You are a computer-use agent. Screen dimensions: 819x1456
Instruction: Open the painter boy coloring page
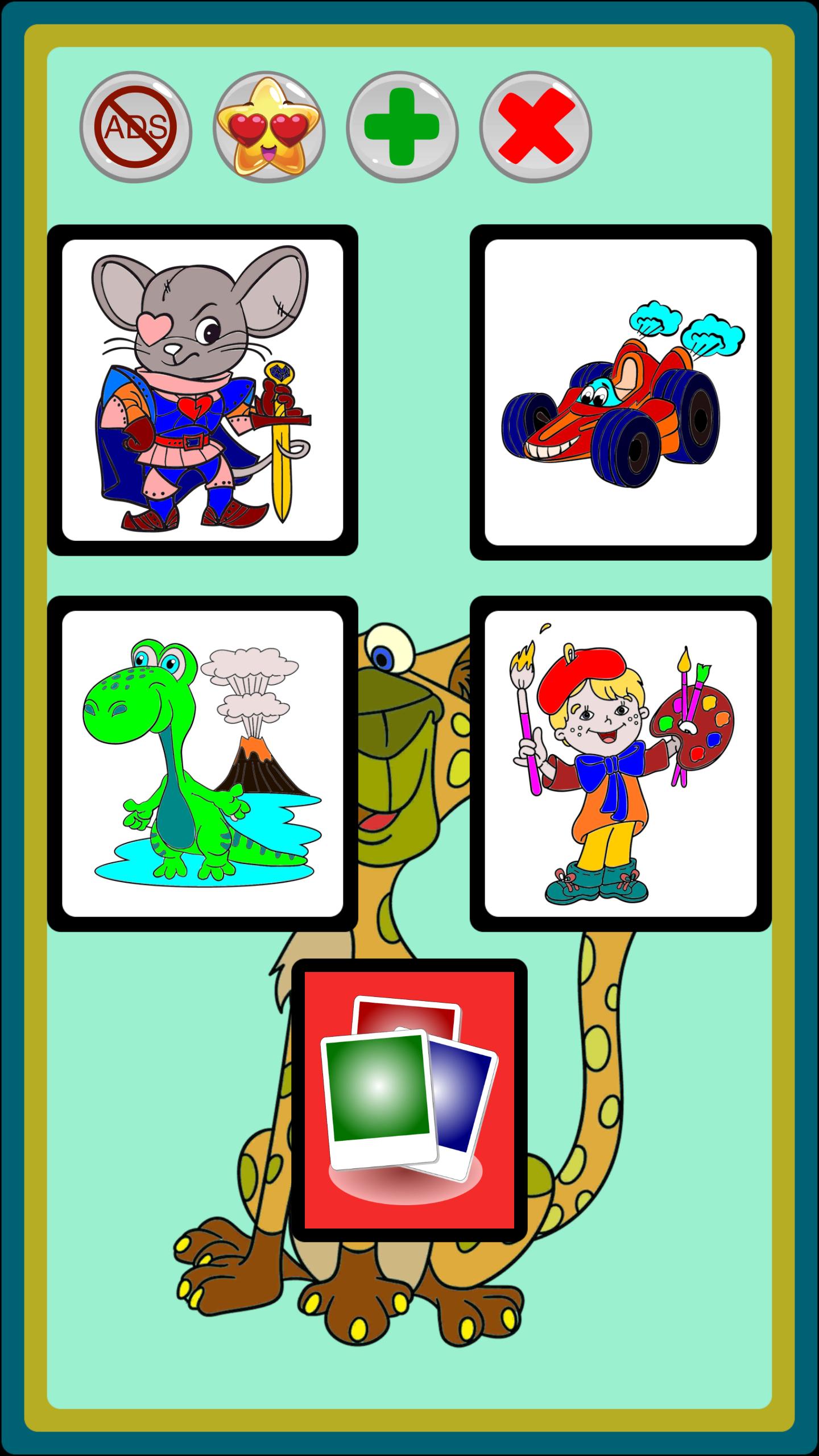621,763
